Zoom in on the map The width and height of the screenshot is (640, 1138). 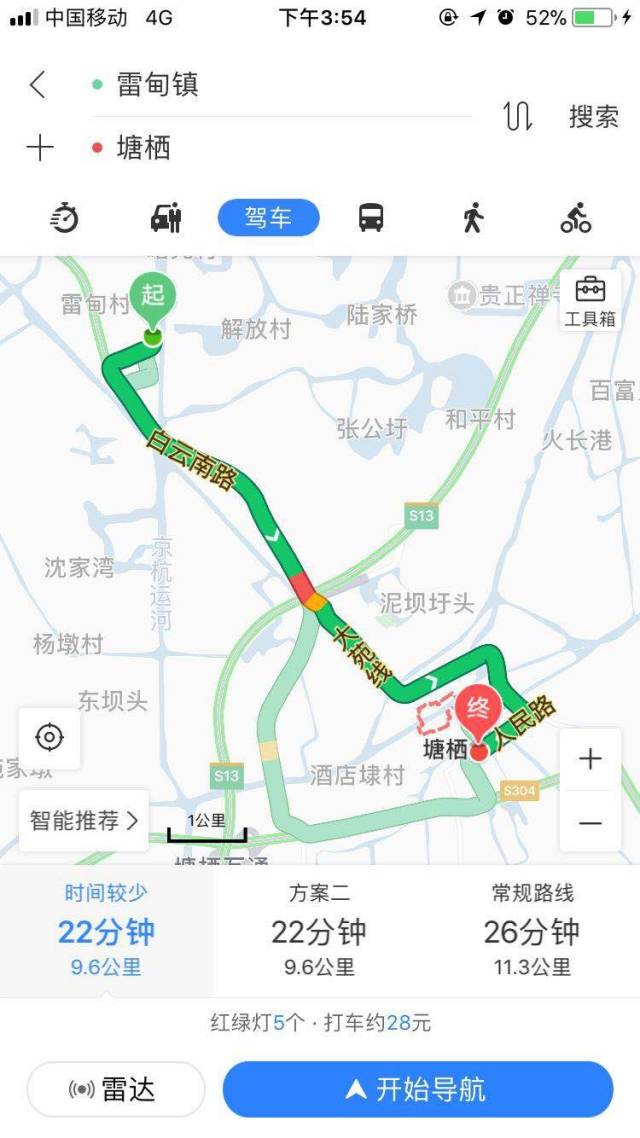click(590, 759)
